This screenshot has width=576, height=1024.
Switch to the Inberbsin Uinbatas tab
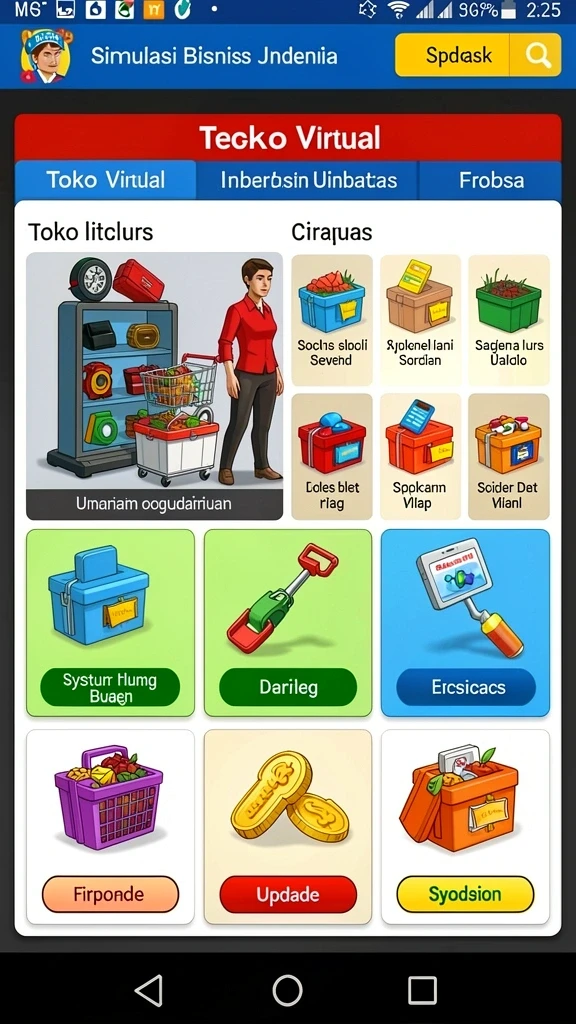pos(308,180)
